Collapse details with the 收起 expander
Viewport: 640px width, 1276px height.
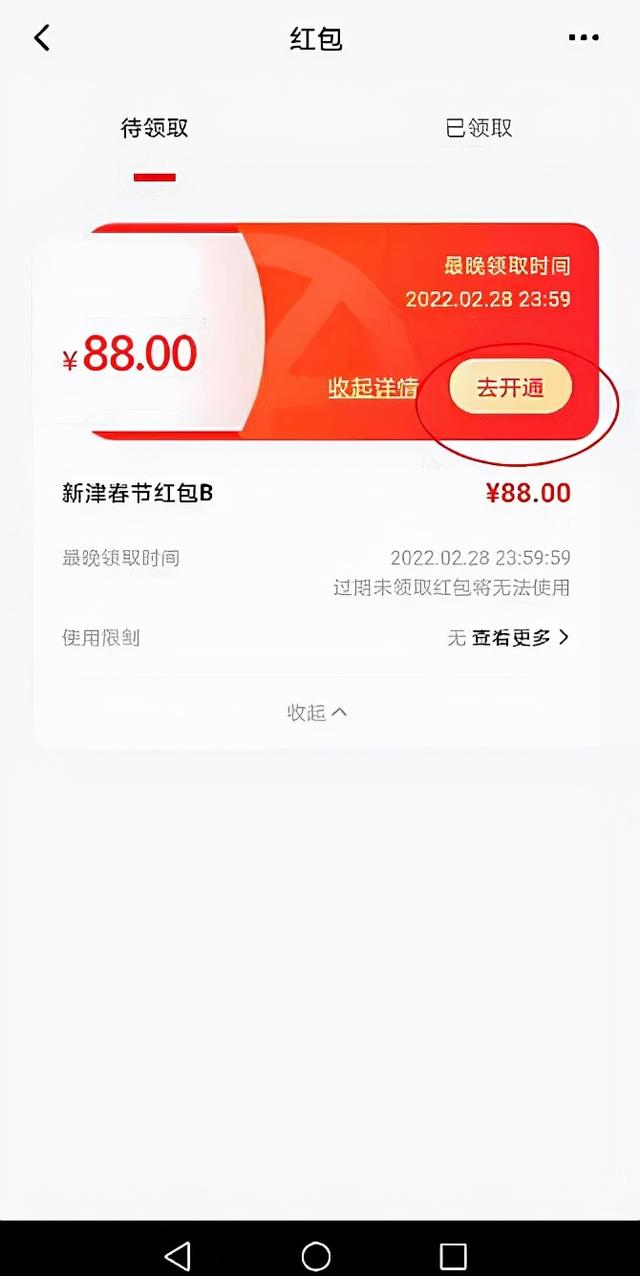tap(317, 712)
